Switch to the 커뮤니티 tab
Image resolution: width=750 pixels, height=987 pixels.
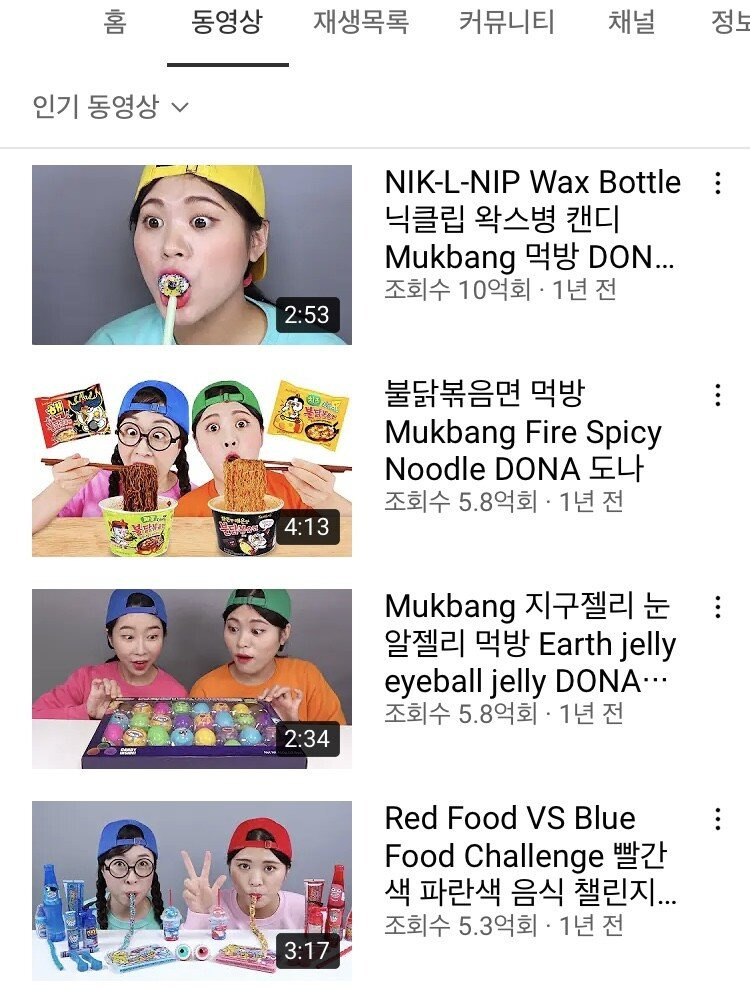pos(506,22)
